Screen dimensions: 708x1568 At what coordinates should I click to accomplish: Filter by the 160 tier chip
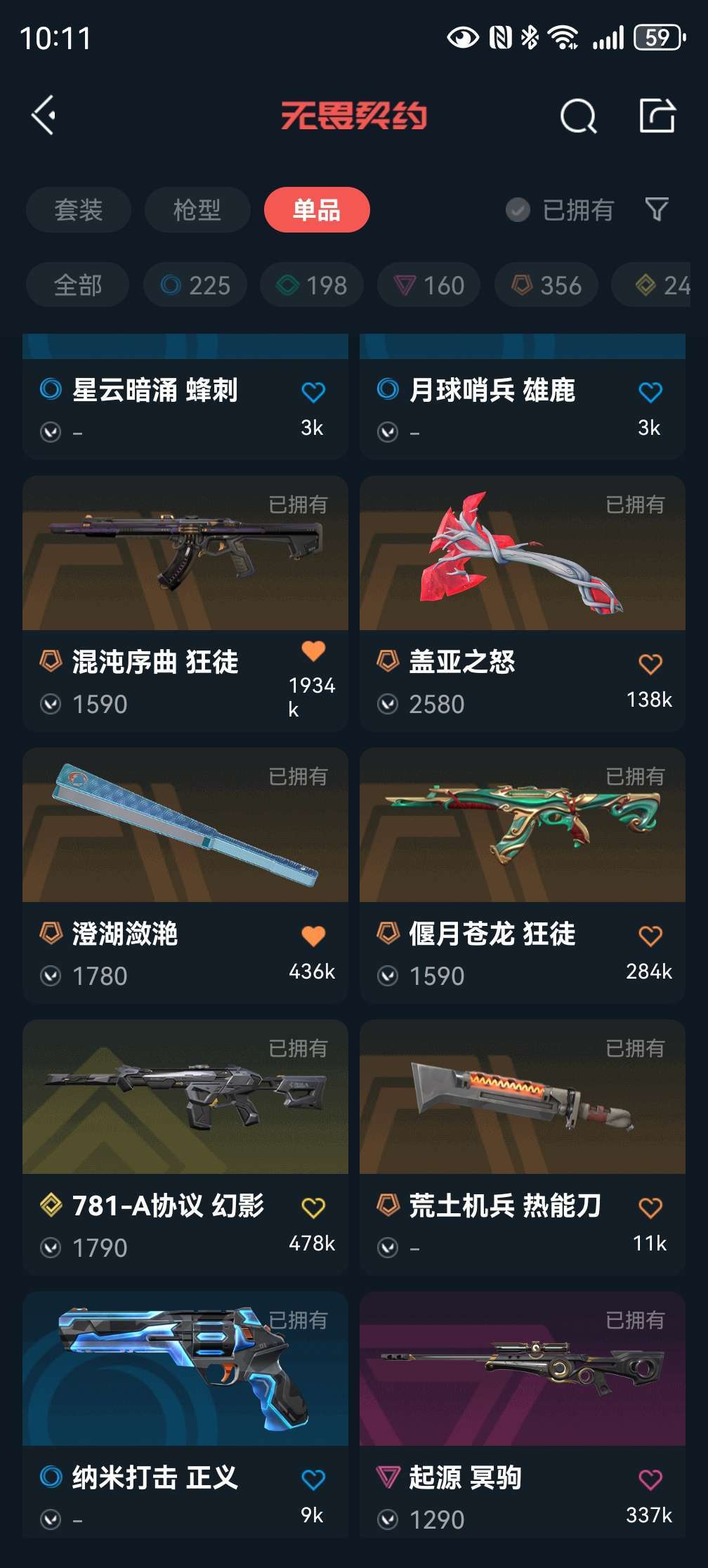pyautogui.click(x=429, y=285)
